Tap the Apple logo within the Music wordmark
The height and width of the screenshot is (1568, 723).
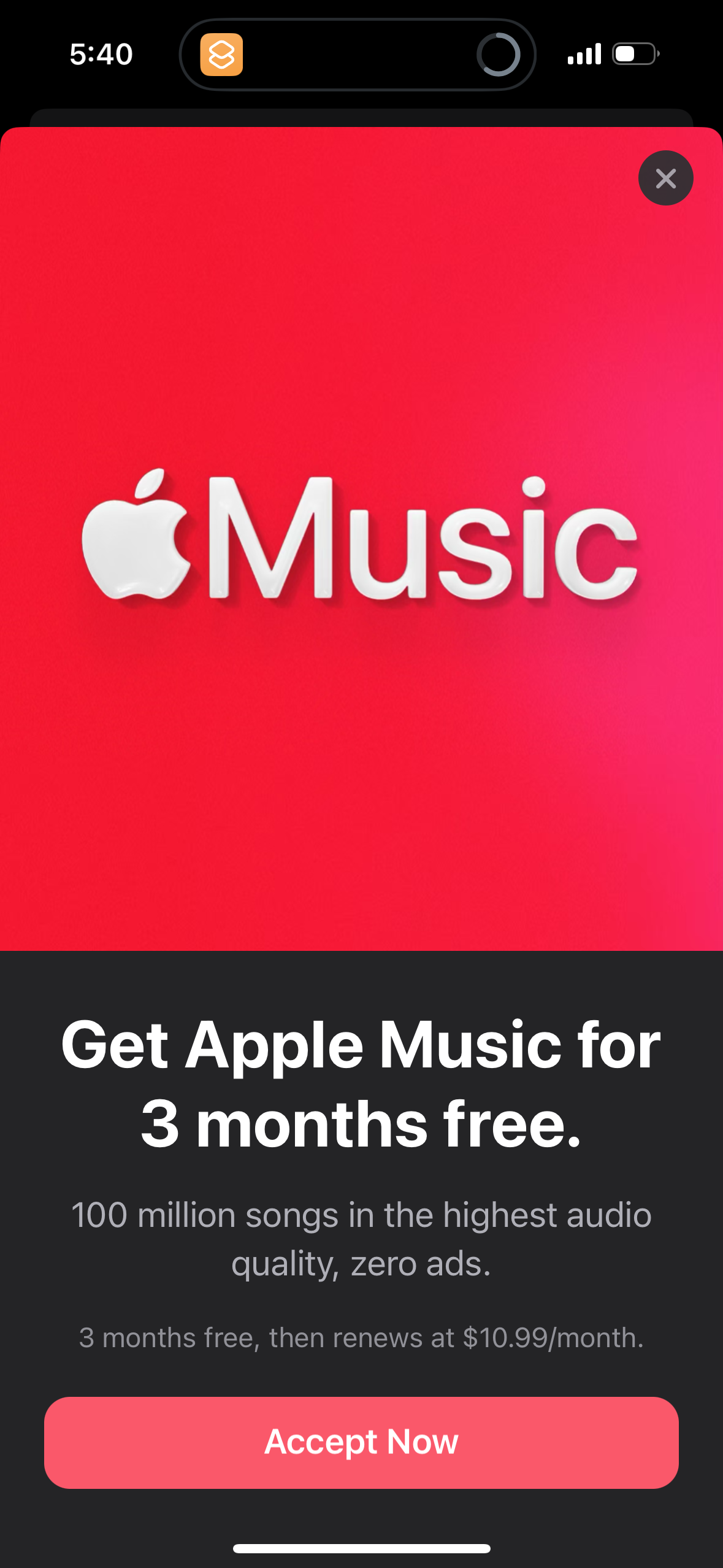tap(138, 540)
